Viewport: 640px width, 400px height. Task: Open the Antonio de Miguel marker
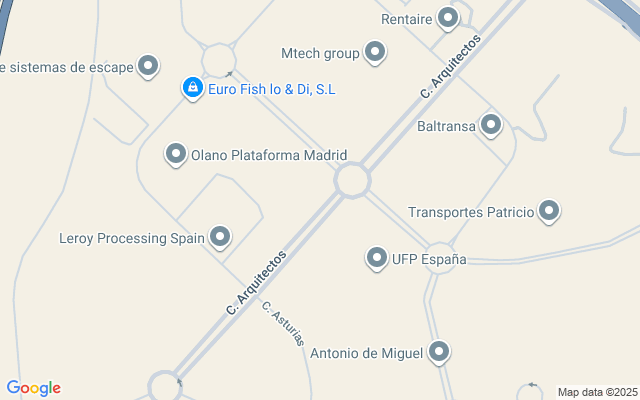coord(438,351)
